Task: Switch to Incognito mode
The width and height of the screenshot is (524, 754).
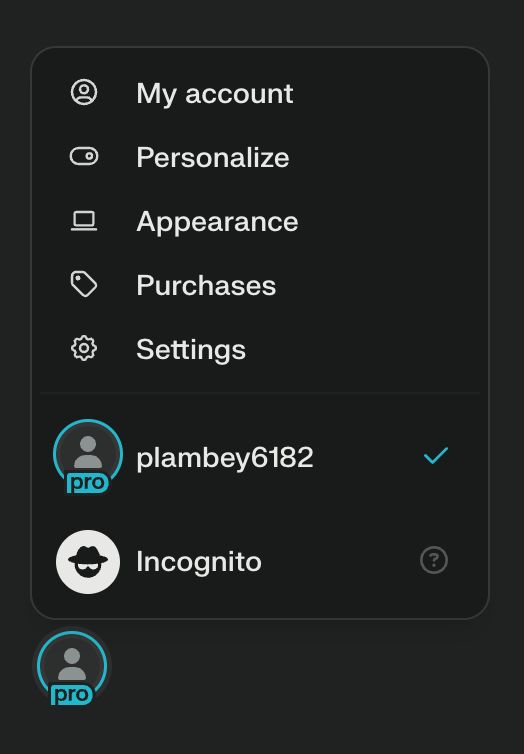Action: 260,561
